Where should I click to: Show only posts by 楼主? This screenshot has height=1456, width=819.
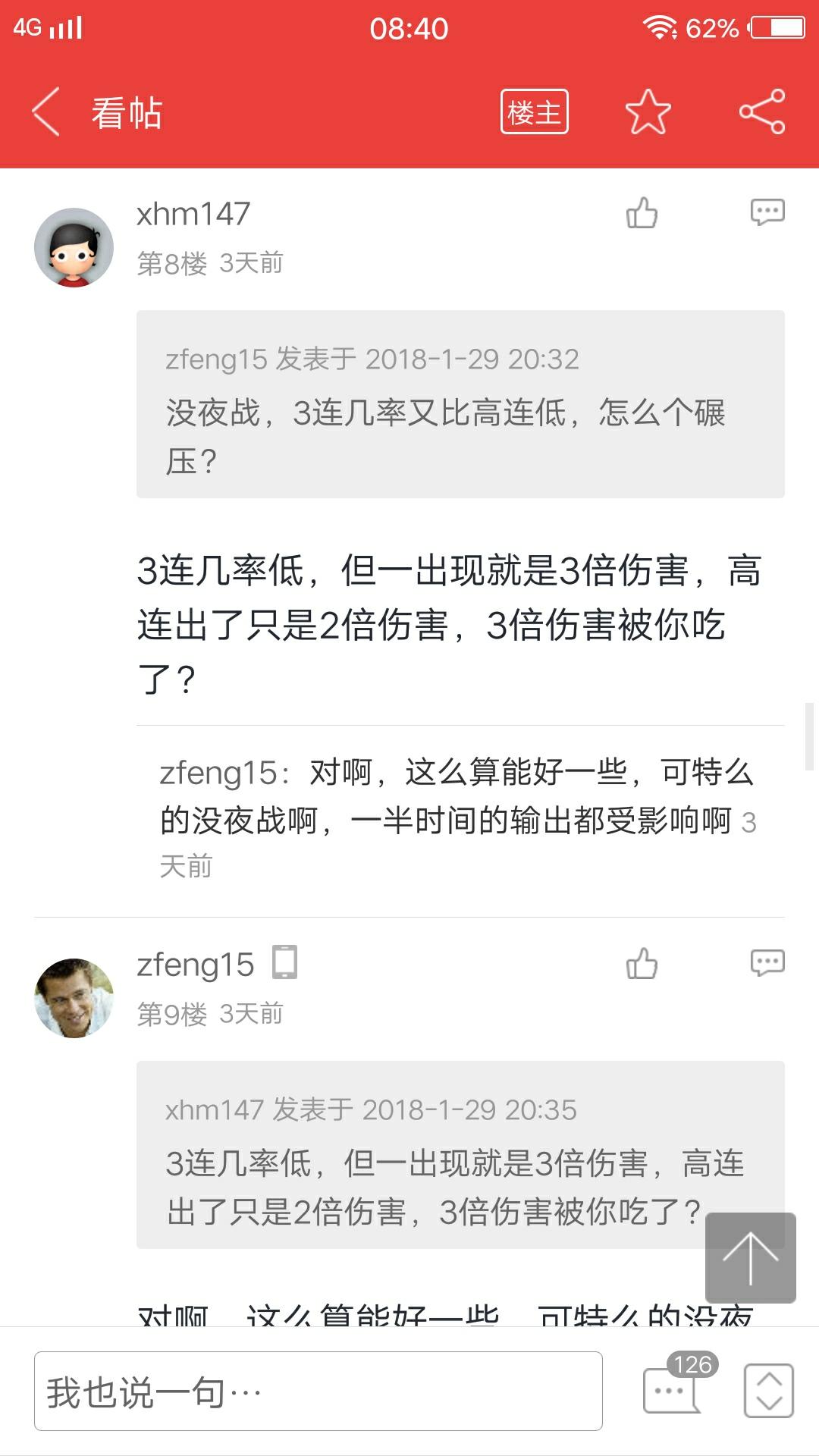pyautogui.click(x=534, y=112)
